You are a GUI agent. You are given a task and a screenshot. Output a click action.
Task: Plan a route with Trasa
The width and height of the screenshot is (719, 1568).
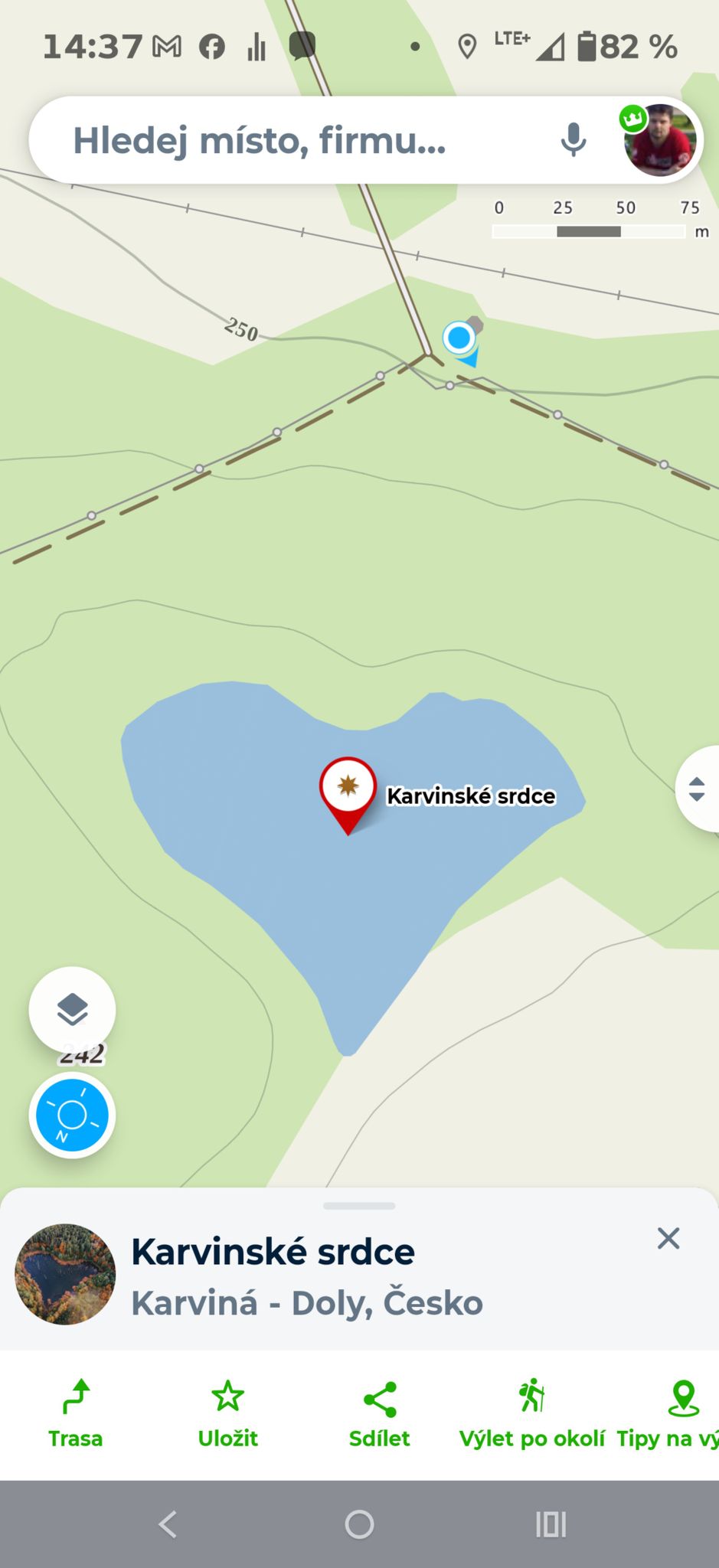point(75,1414)
